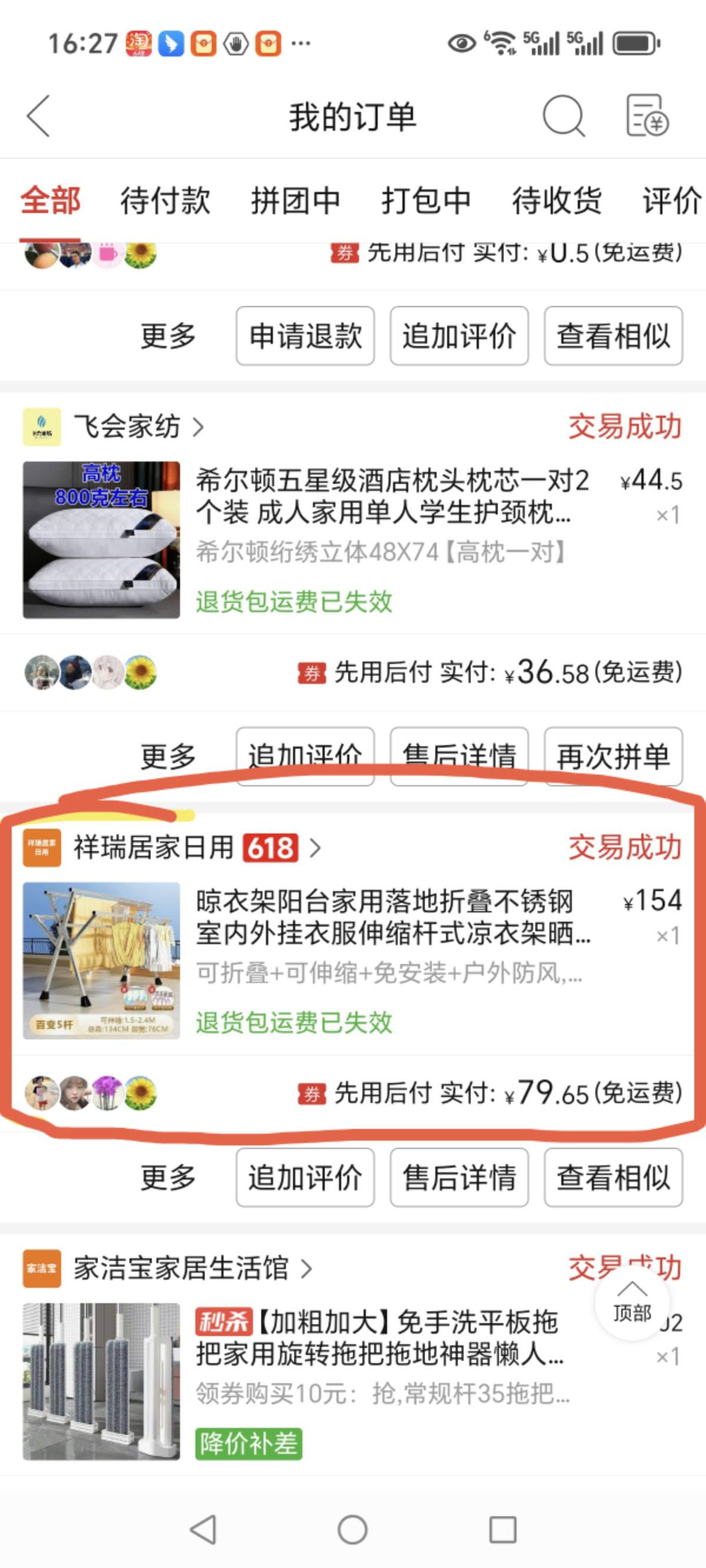Tap 追加评价 under the 晾衣架 order

point(305,1177)
